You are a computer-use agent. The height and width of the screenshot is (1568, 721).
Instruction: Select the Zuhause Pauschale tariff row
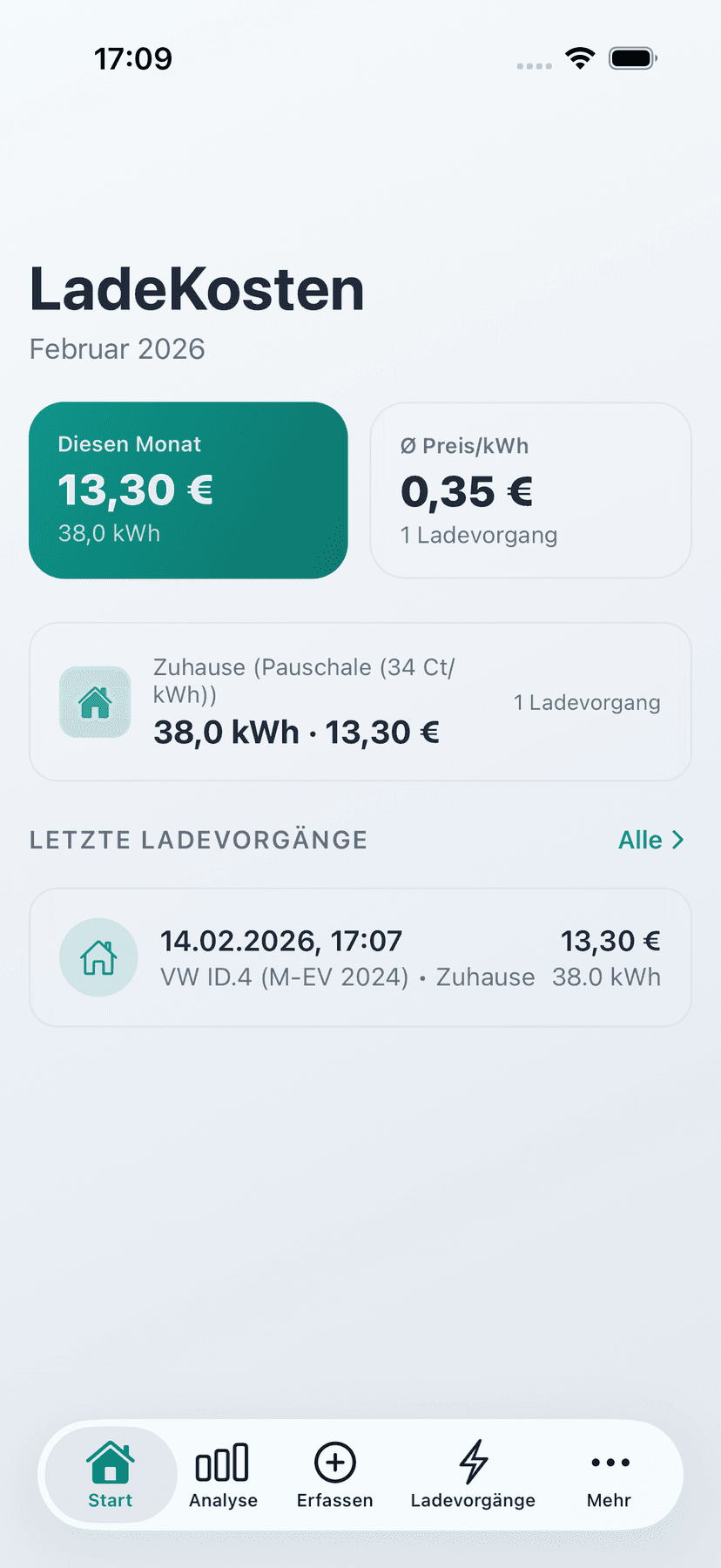360,701
